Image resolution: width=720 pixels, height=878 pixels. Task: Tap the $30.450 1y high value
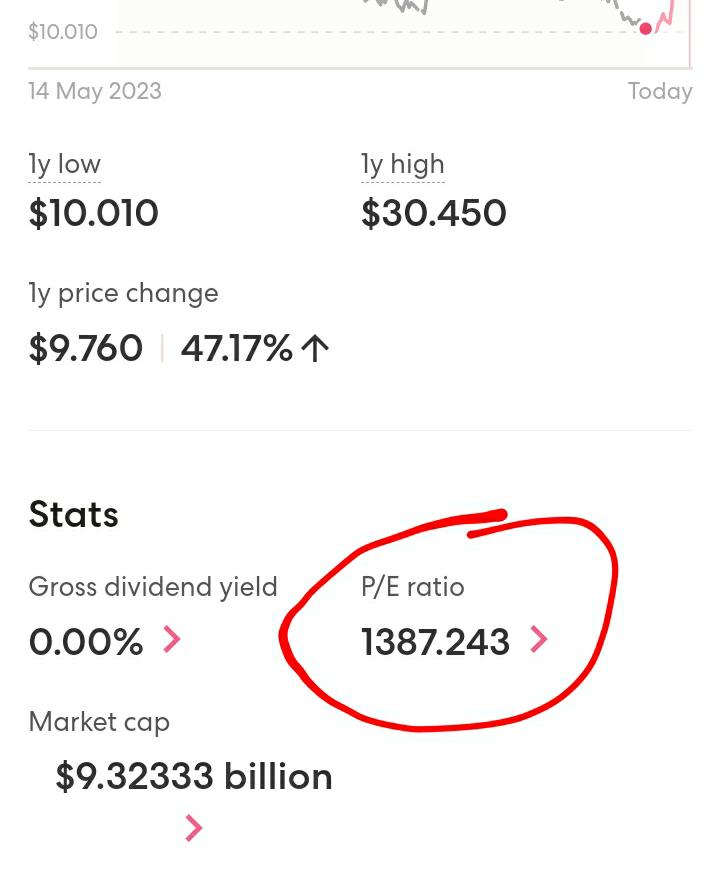[x=433, y=212]
